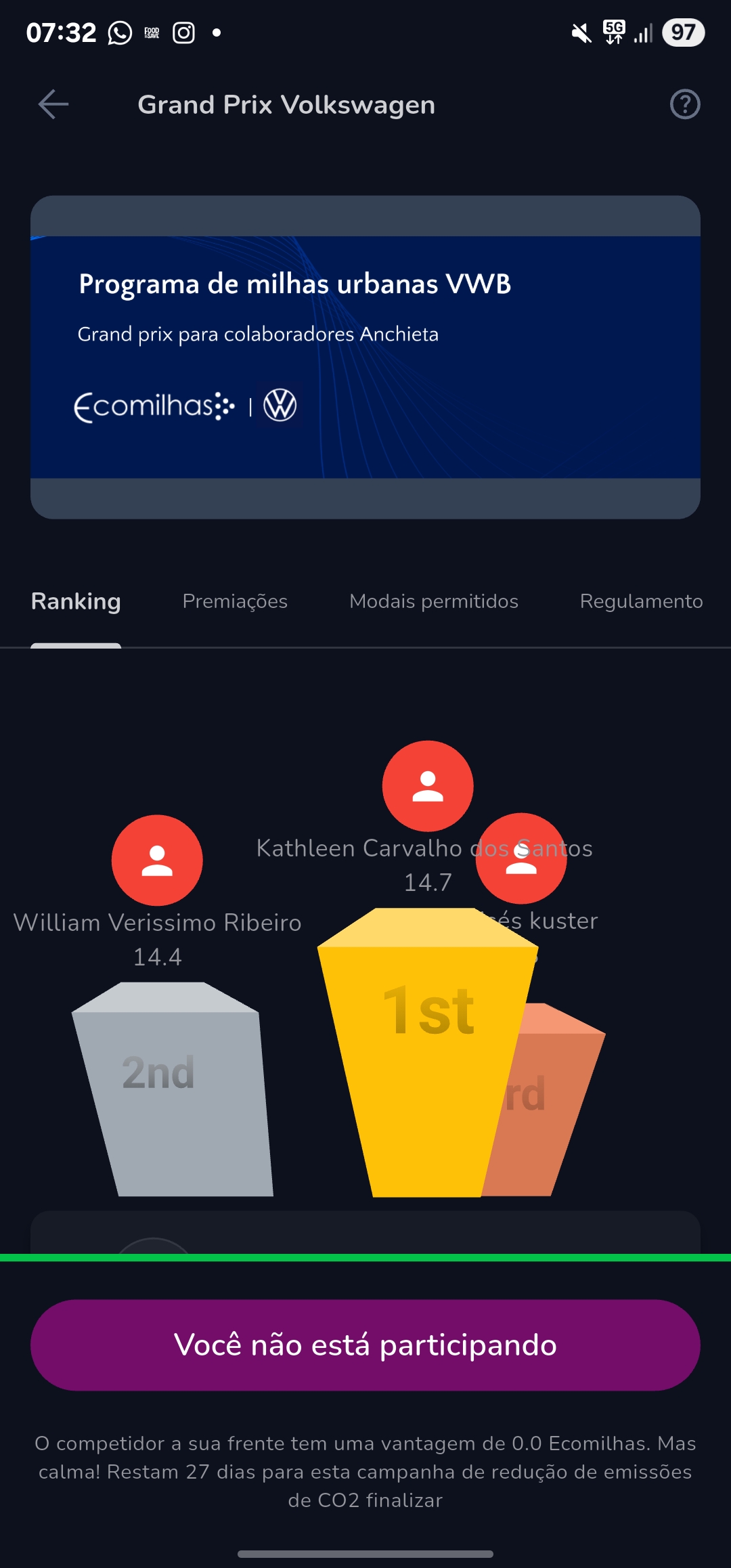The image size is (731, 1568).
Task: Open the Modais permitidos tab
Action: point(433,601)
